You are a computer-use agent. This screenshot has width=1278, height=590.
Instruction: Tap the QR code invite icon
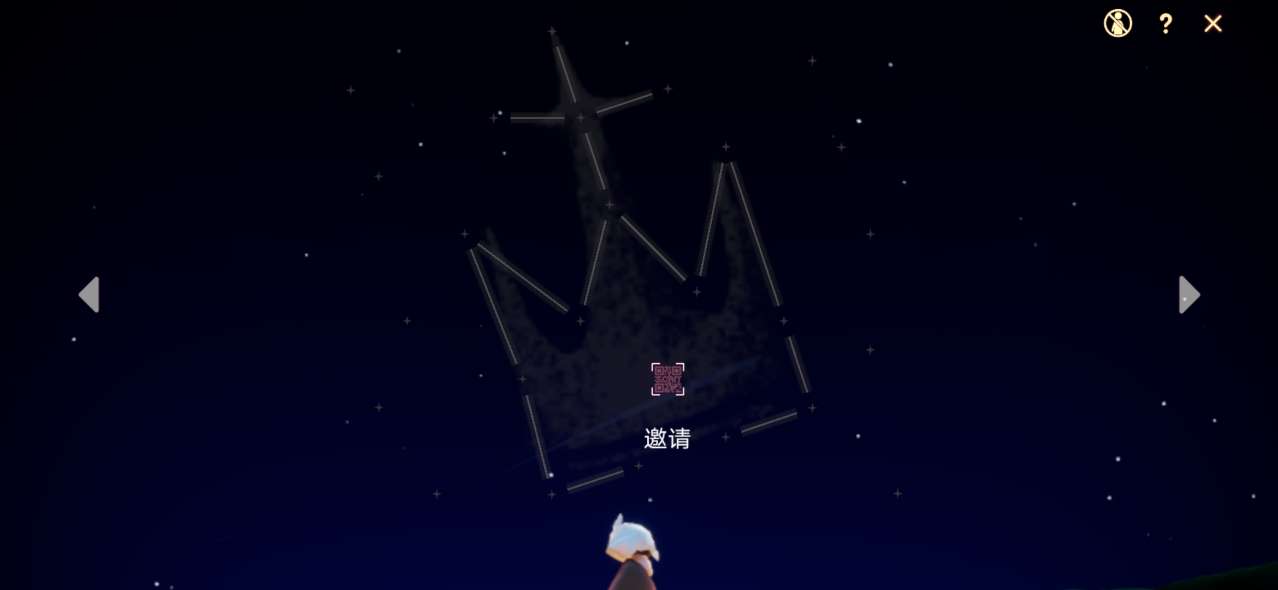tap(668, 379)
